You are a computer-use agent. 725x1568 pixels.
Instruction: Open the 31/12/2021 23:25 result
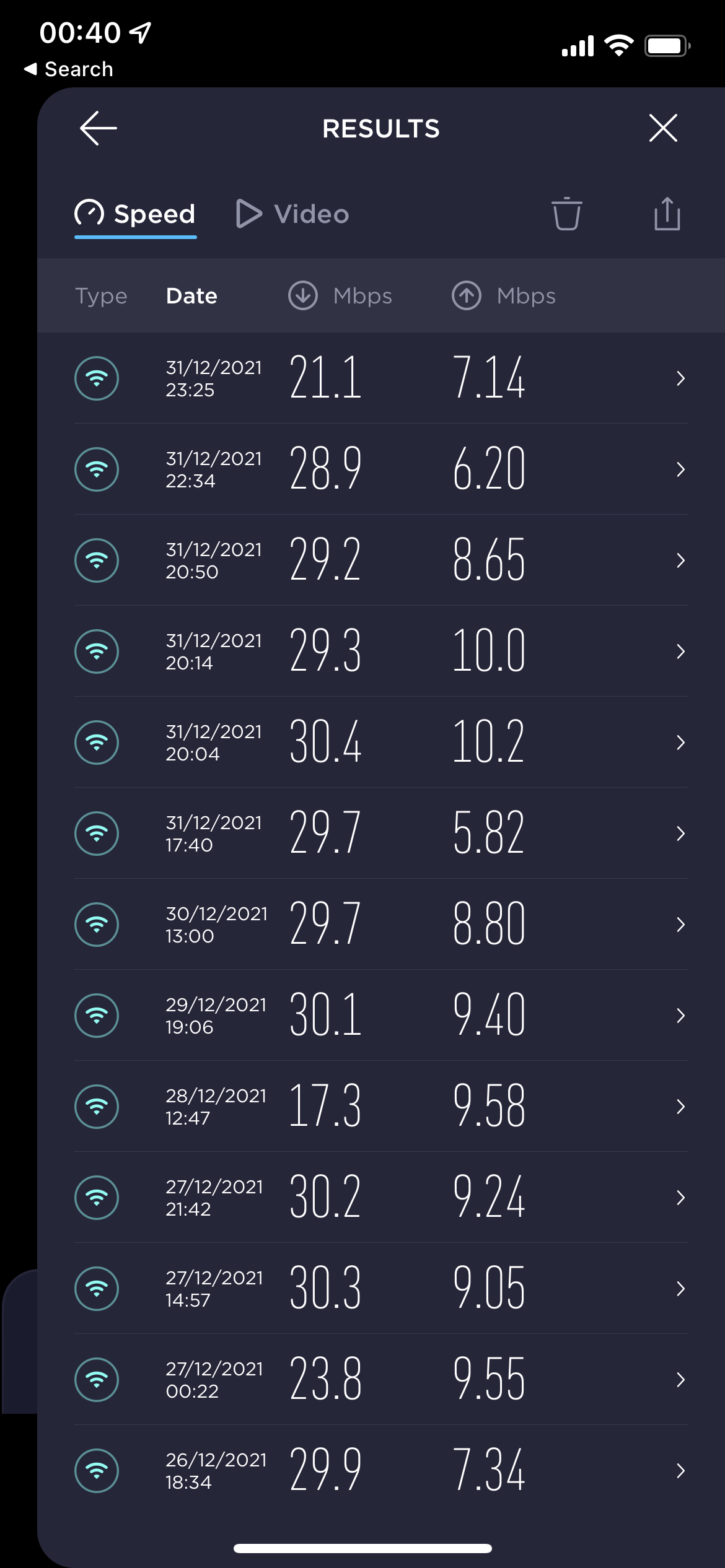click(380, 378)
